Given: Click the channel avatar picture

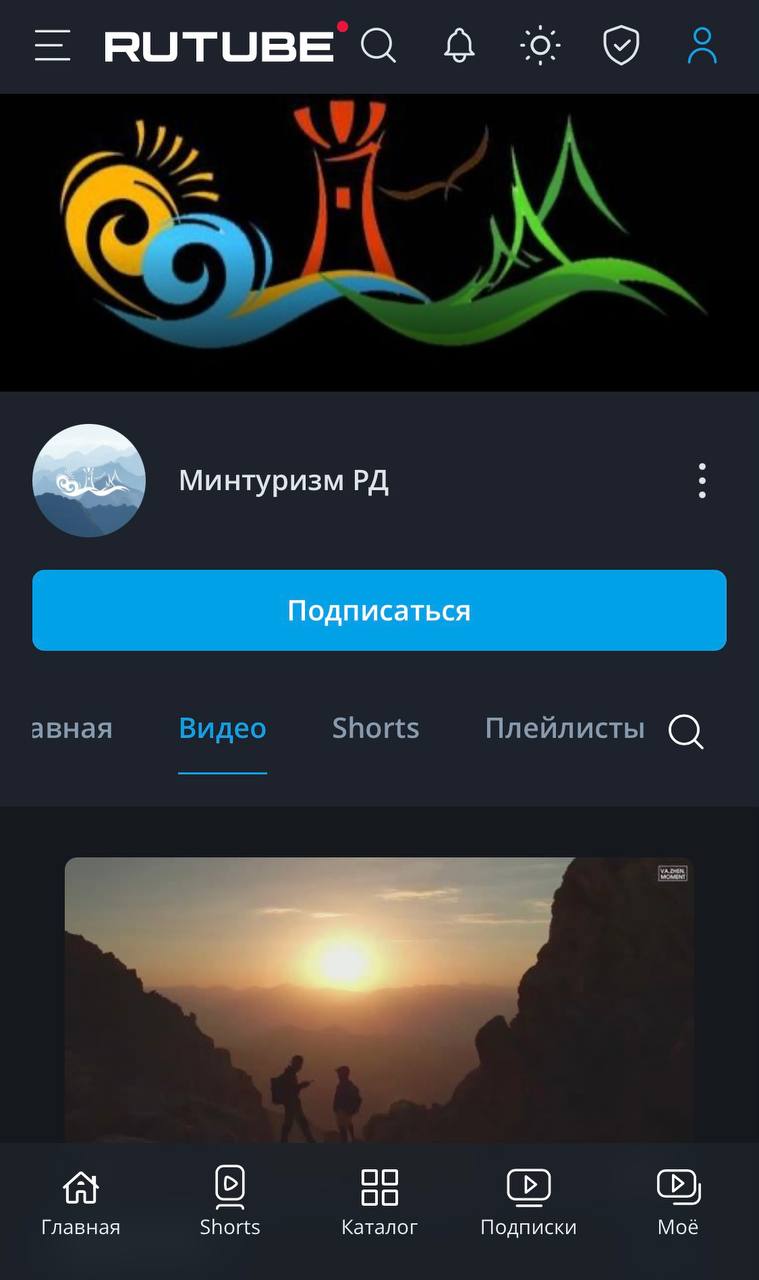Looking at the screenshot, I should pos(89,480).
